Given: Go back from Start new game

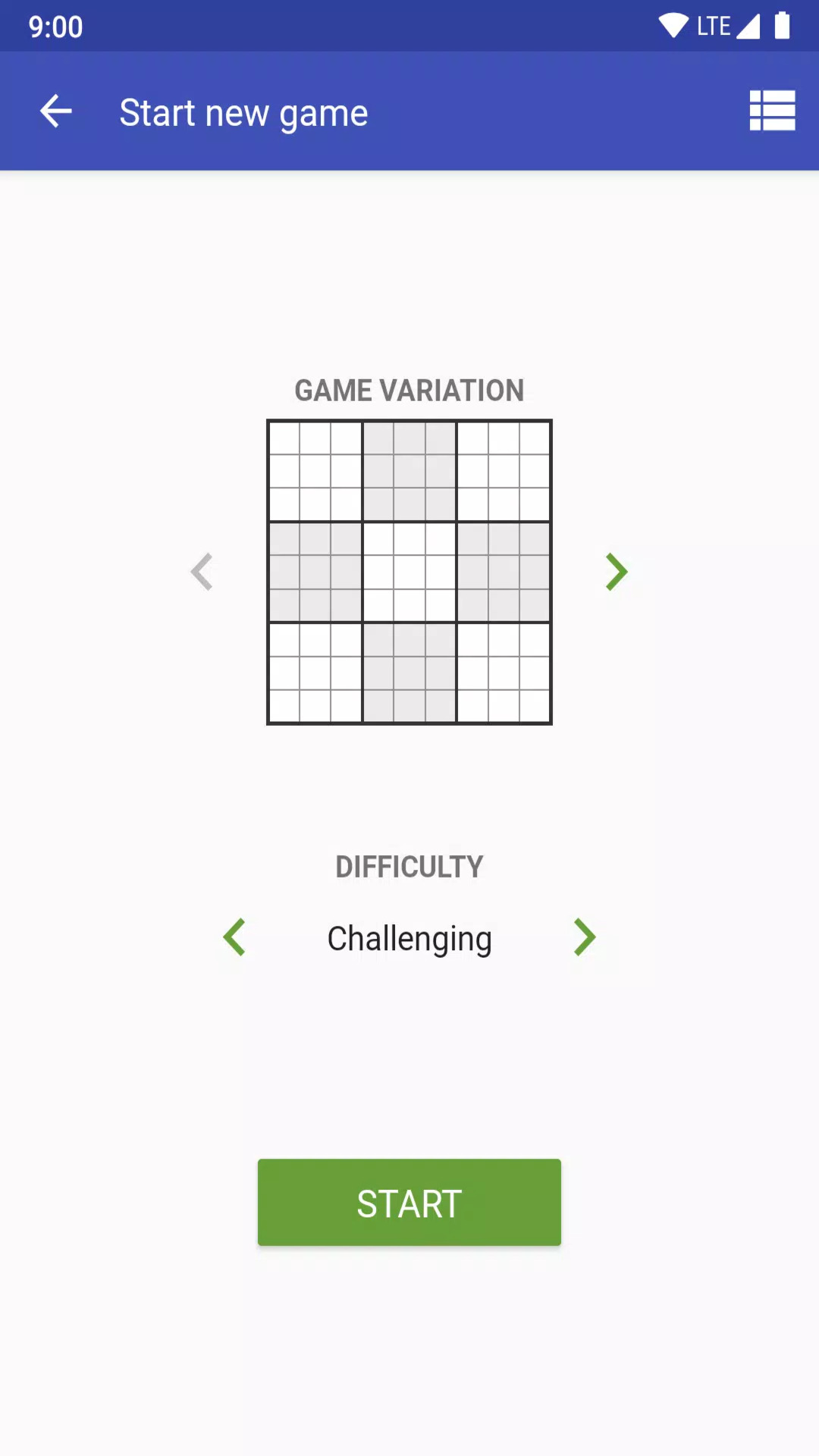Looking at the screenshot, I should [x=56, y=111].
